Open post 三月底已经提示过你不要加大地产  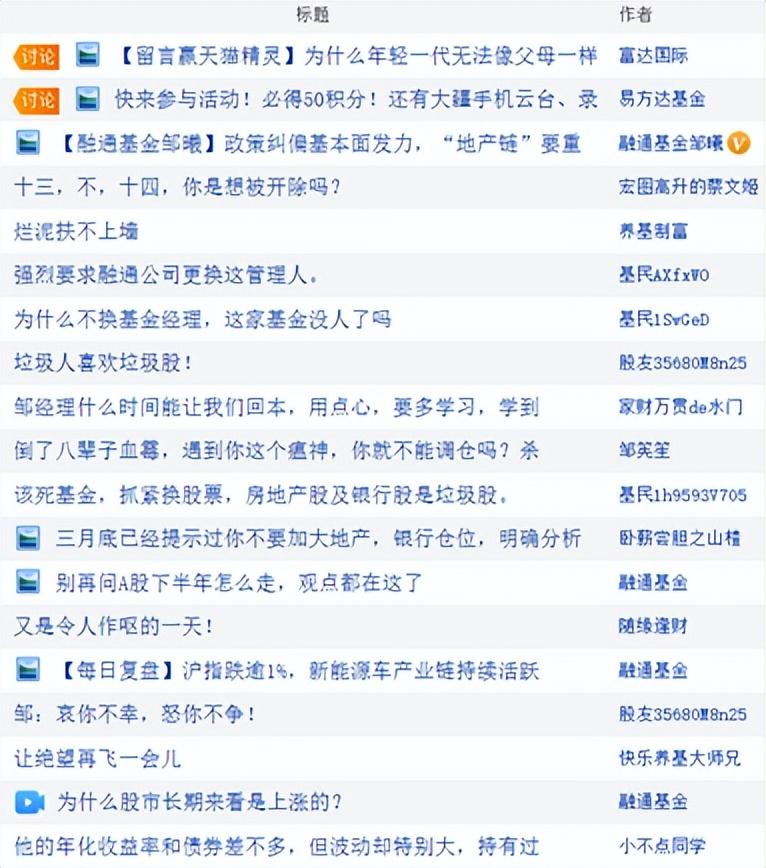click(318, 538)
